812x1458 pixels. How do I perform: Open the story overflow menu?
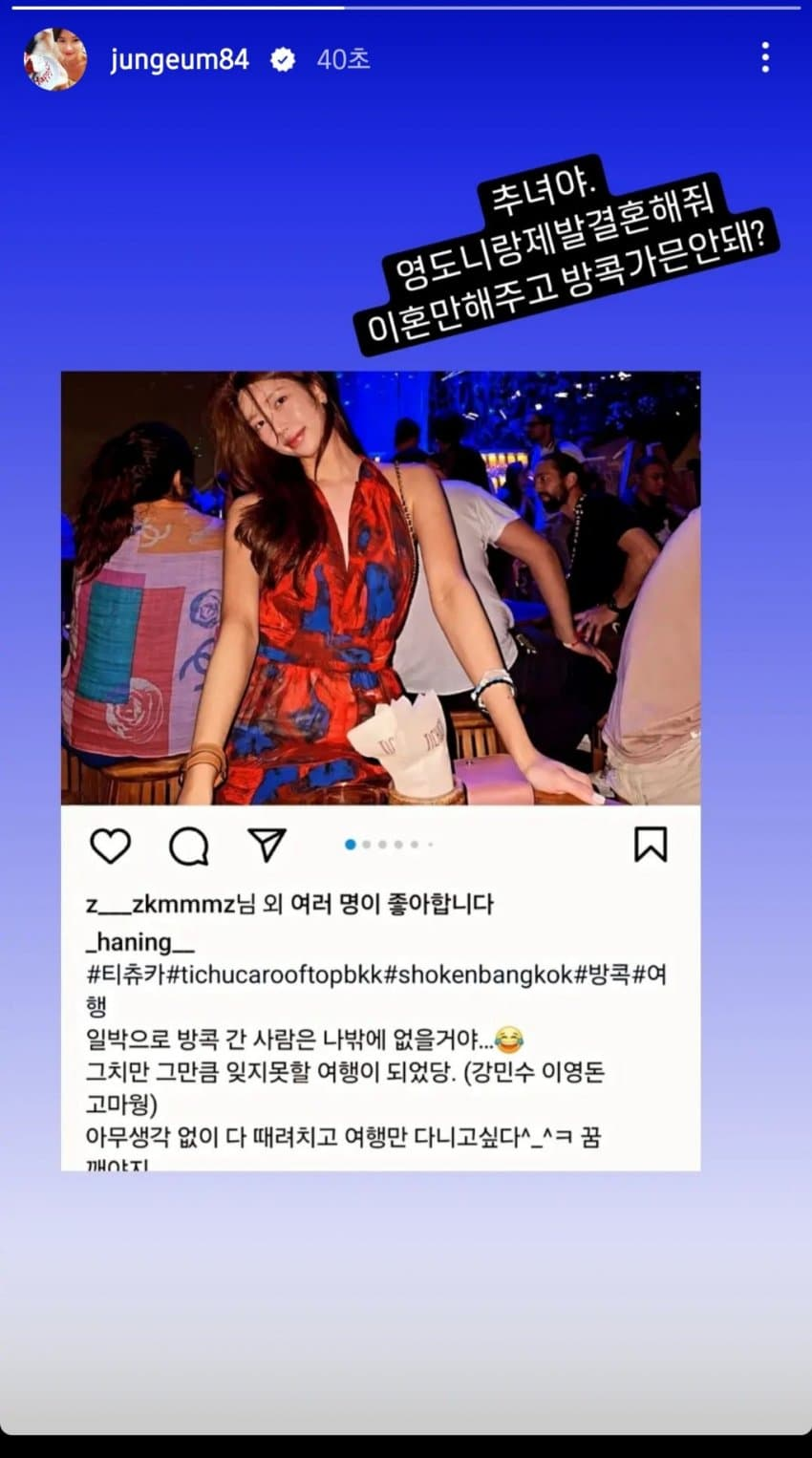(x=764, y=58)
